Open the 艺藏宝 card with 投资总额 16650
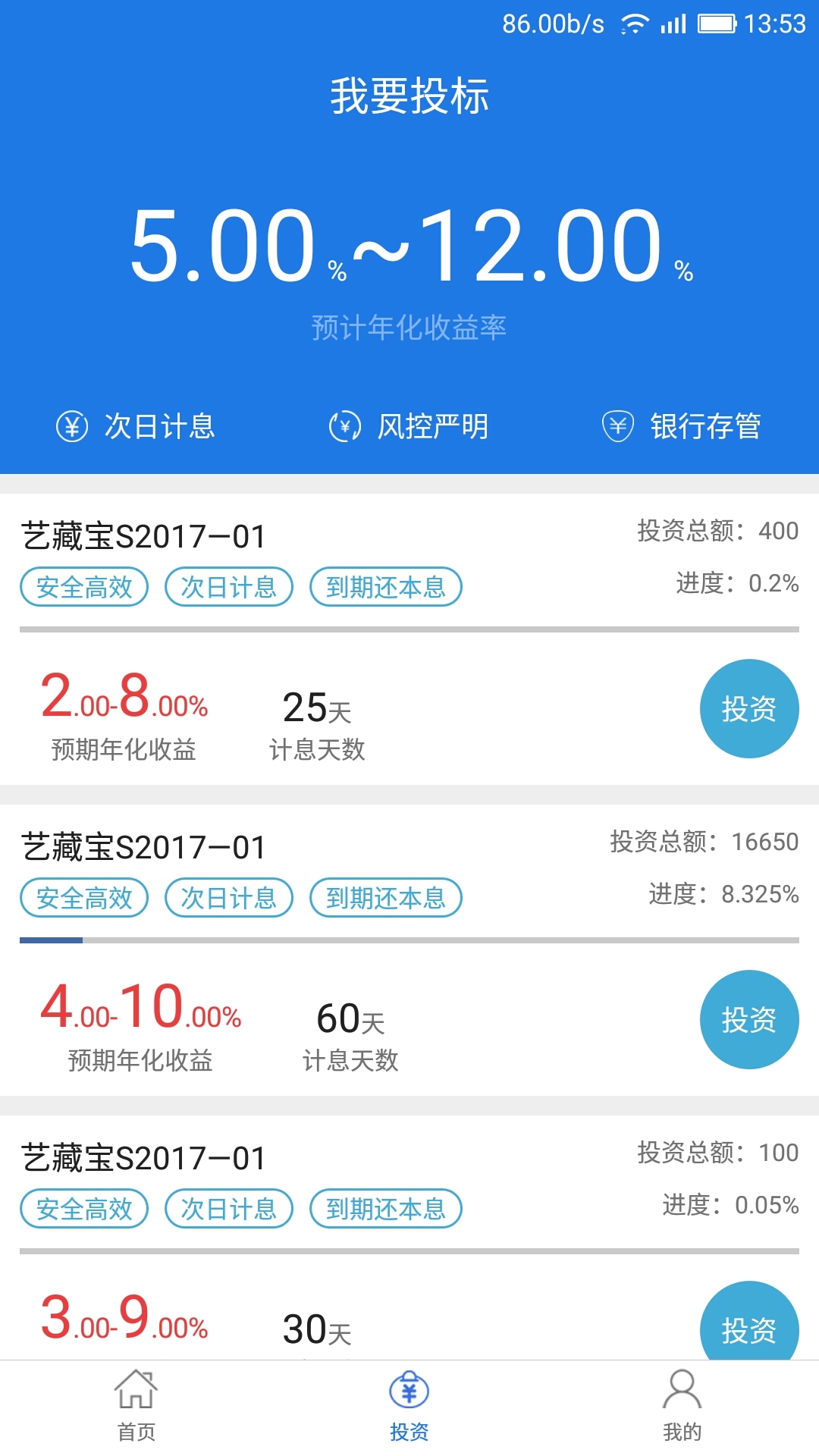This screenshot has height=1456, width=819. [409, 949]
